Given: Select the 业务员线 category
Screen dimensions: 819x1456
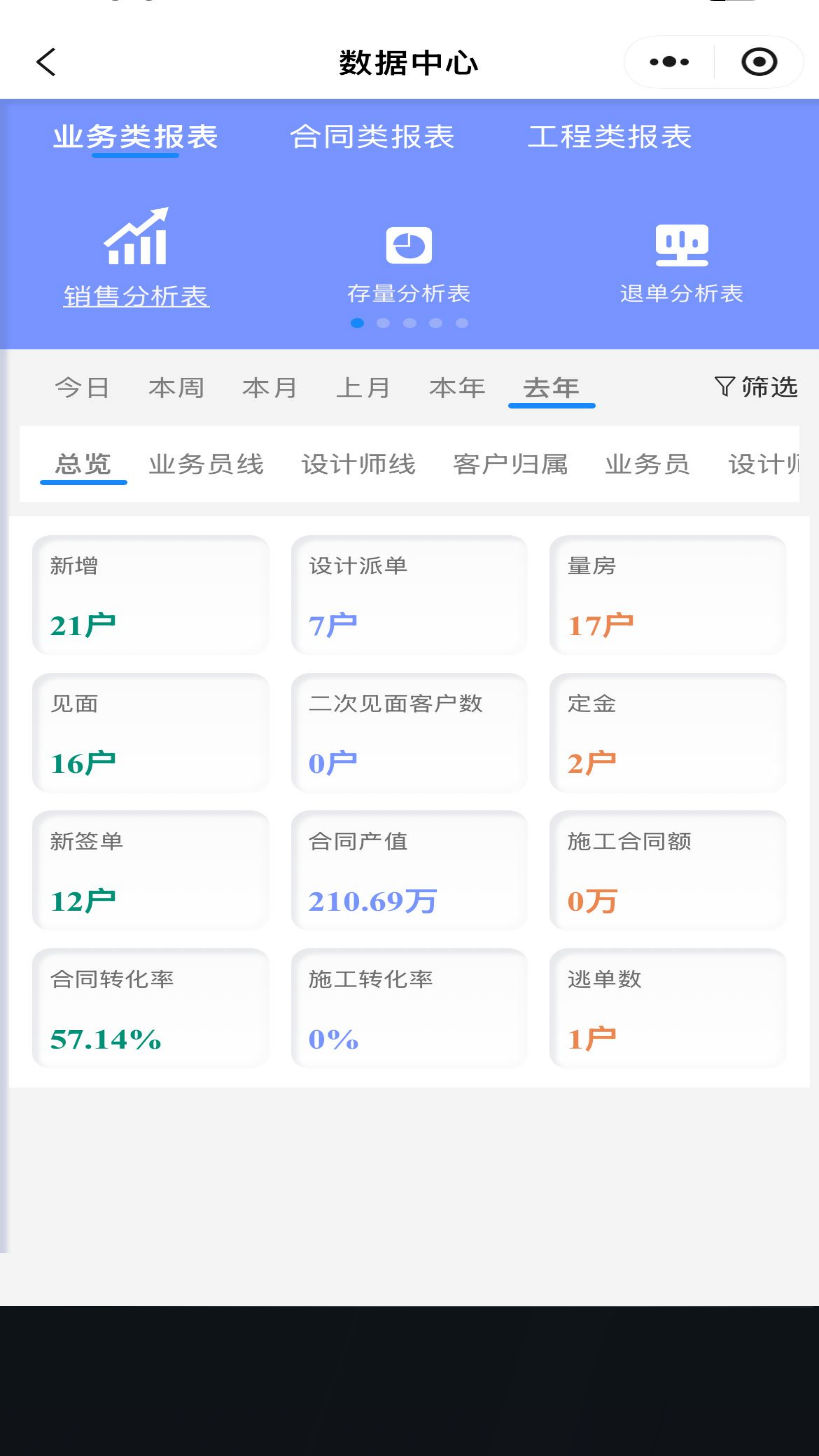Looking at the screenshot, I should click(207, 465).
